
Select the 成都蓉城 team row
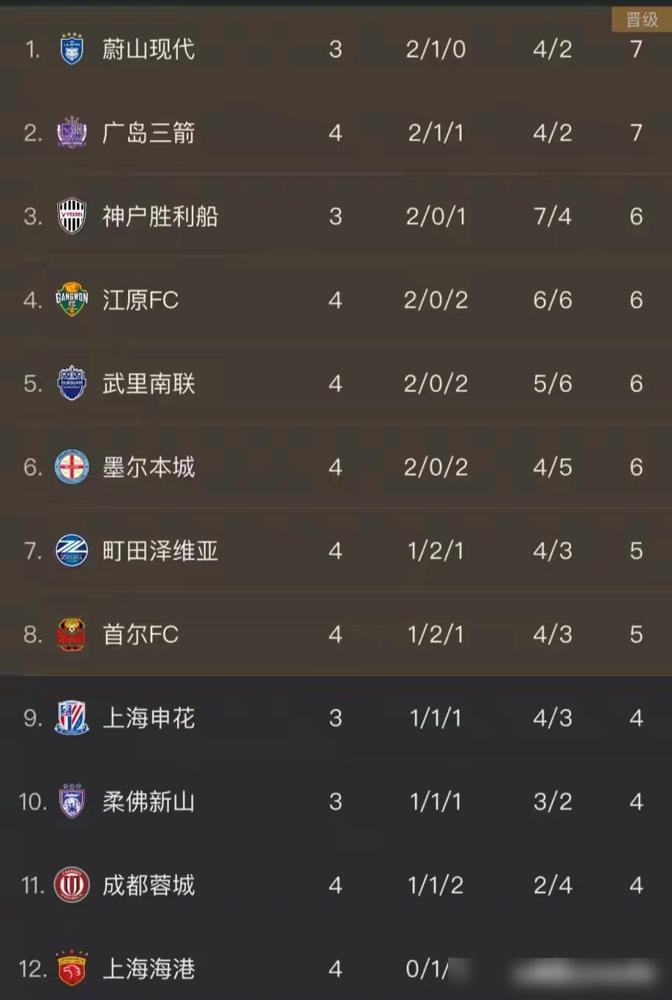click(148, 885)
